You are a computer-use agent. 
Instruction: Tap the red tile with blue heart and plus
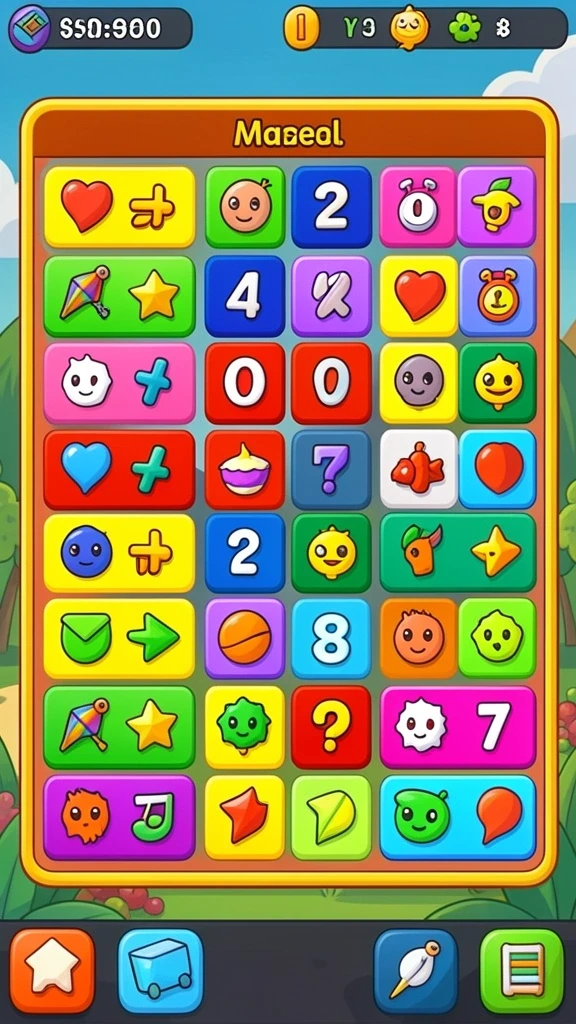(120, 469)
